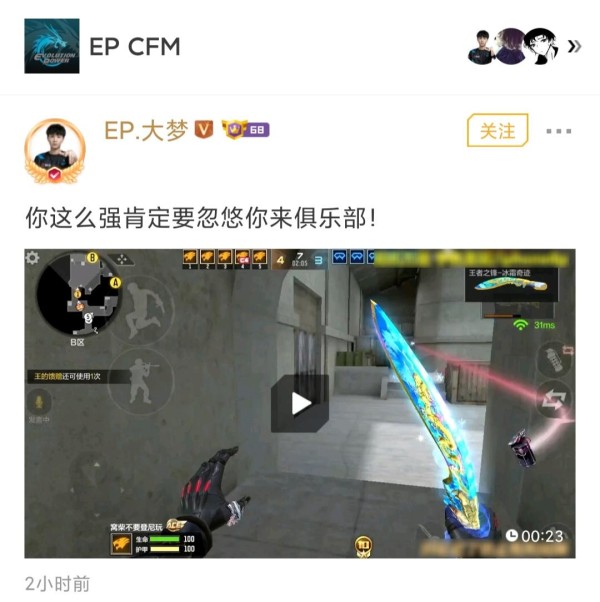Play the embedded game video

300,403
